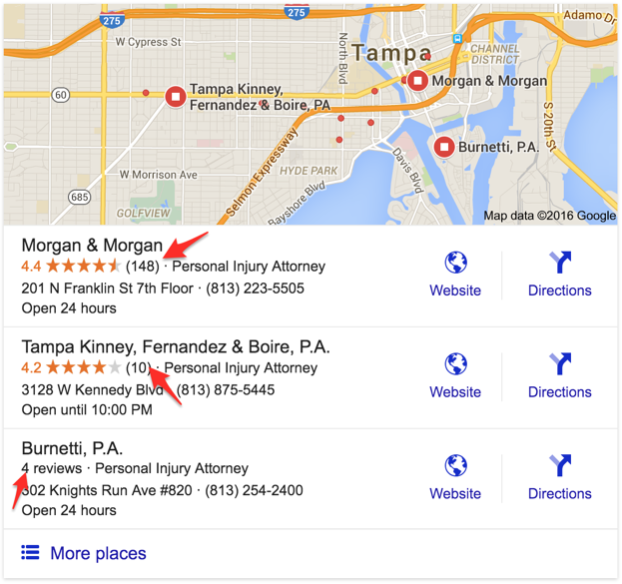Select the Burnetti, P.A. map pin
Viewport: 622px width, 584px height.
pos(445,147)
